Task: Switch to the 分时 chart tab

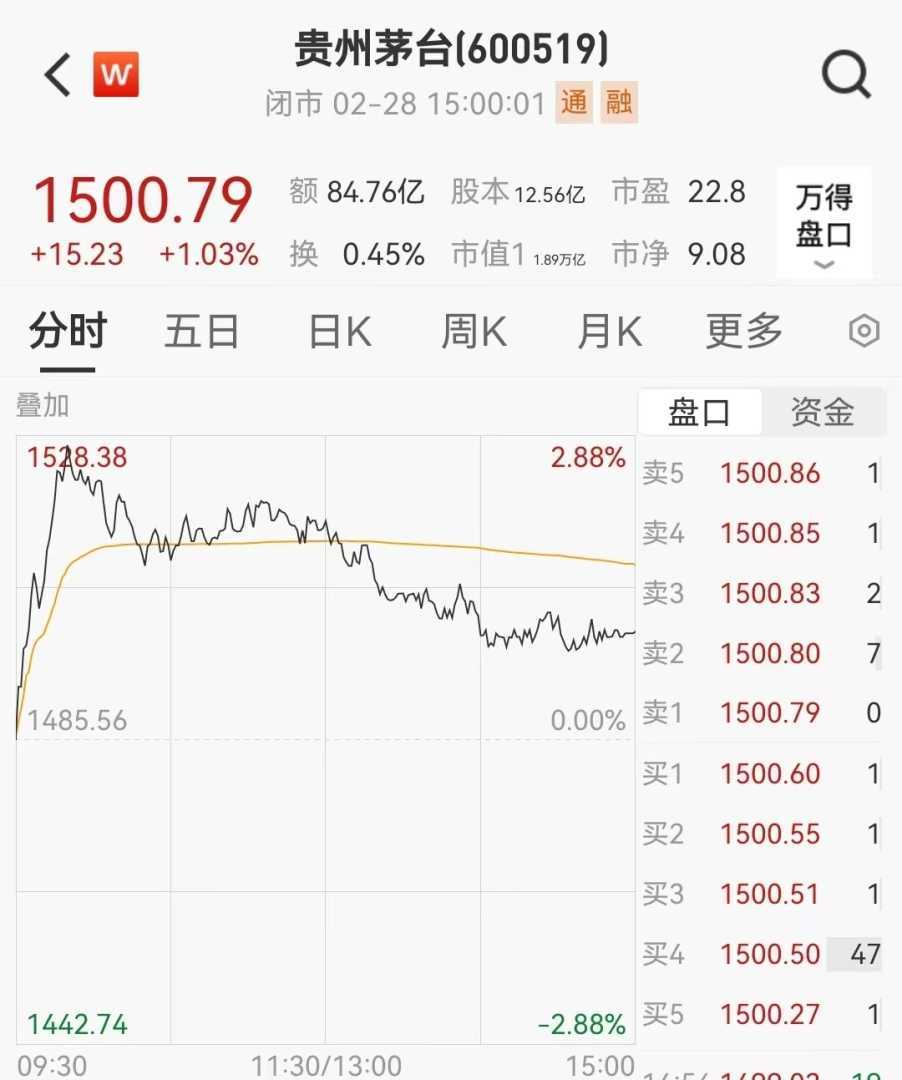Action: coord(67,331)
